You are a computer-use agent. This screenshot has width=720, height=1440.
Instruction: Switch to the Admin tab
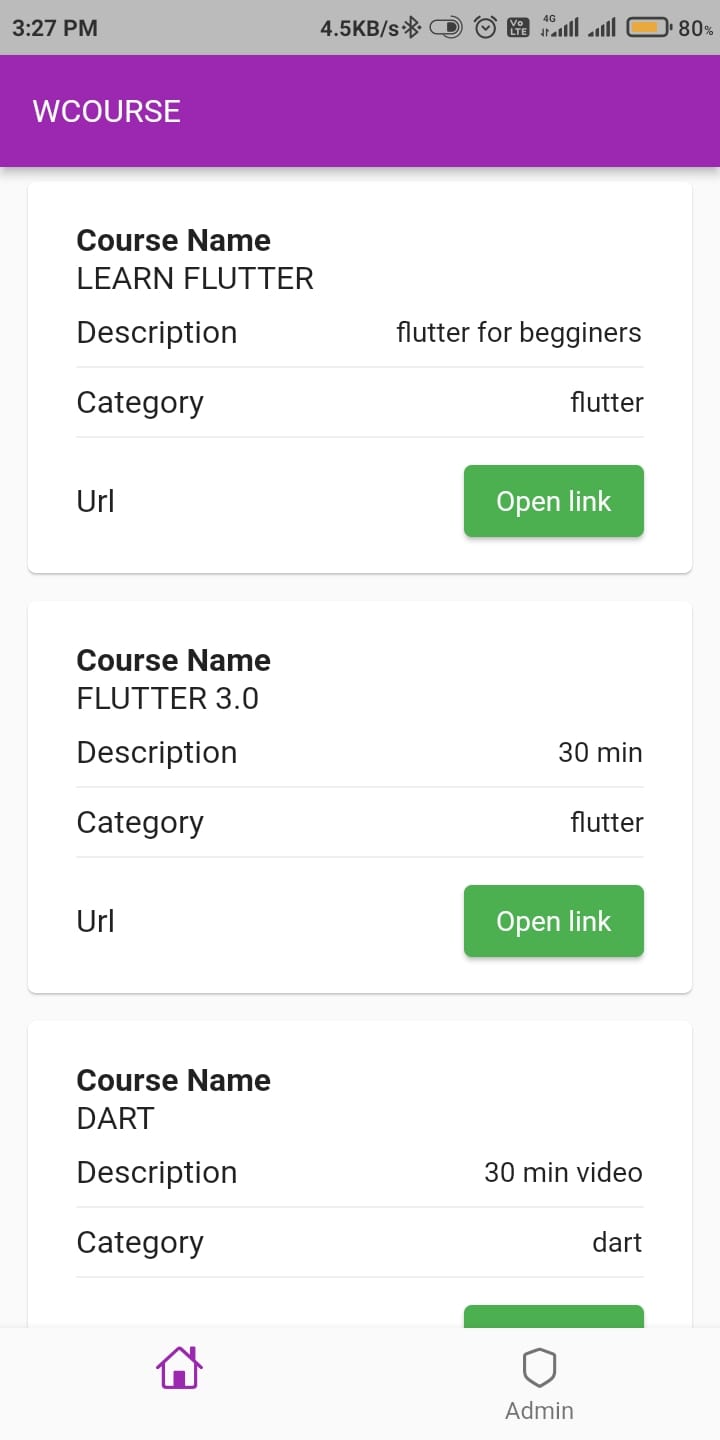(x=539, y=1384)
